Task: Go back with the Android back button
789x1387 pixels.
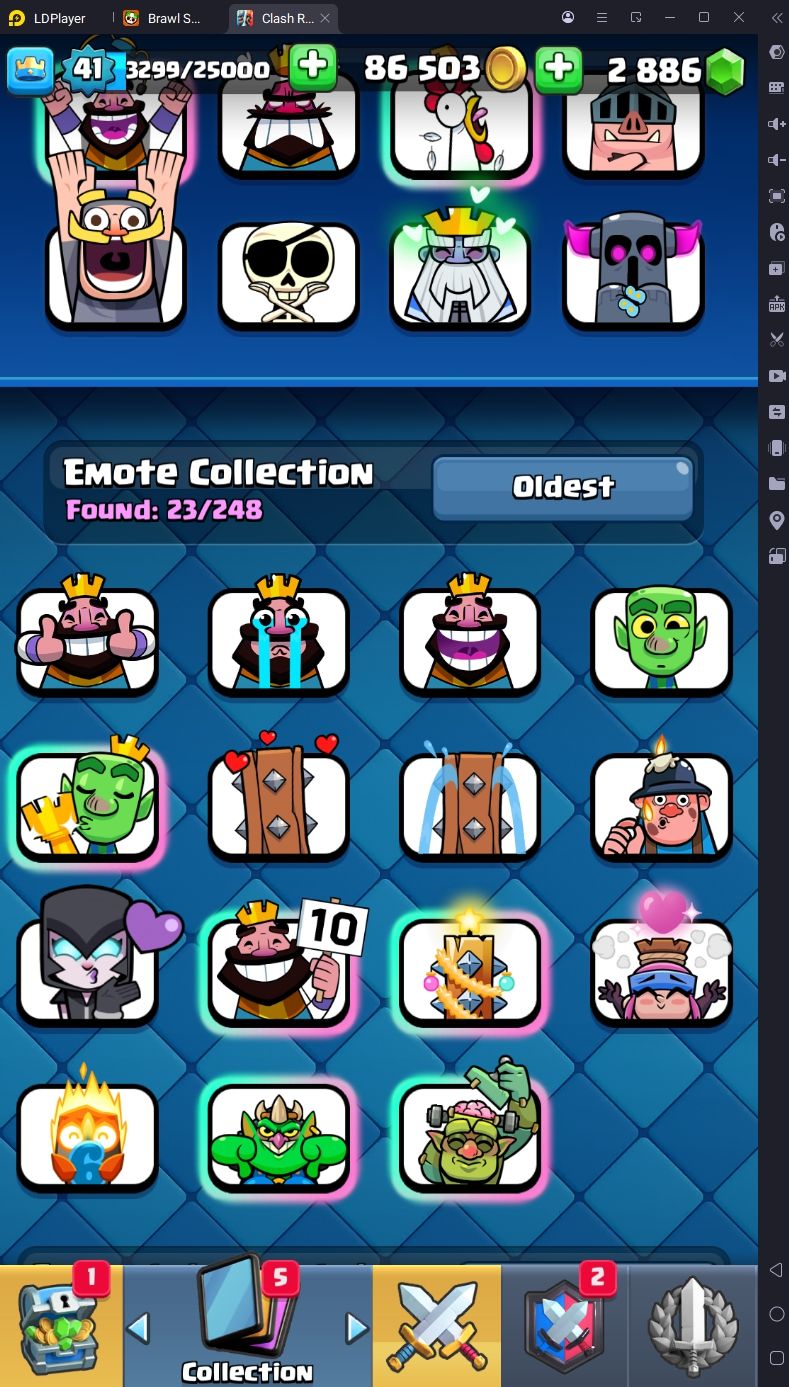Action: [776, 1270]
